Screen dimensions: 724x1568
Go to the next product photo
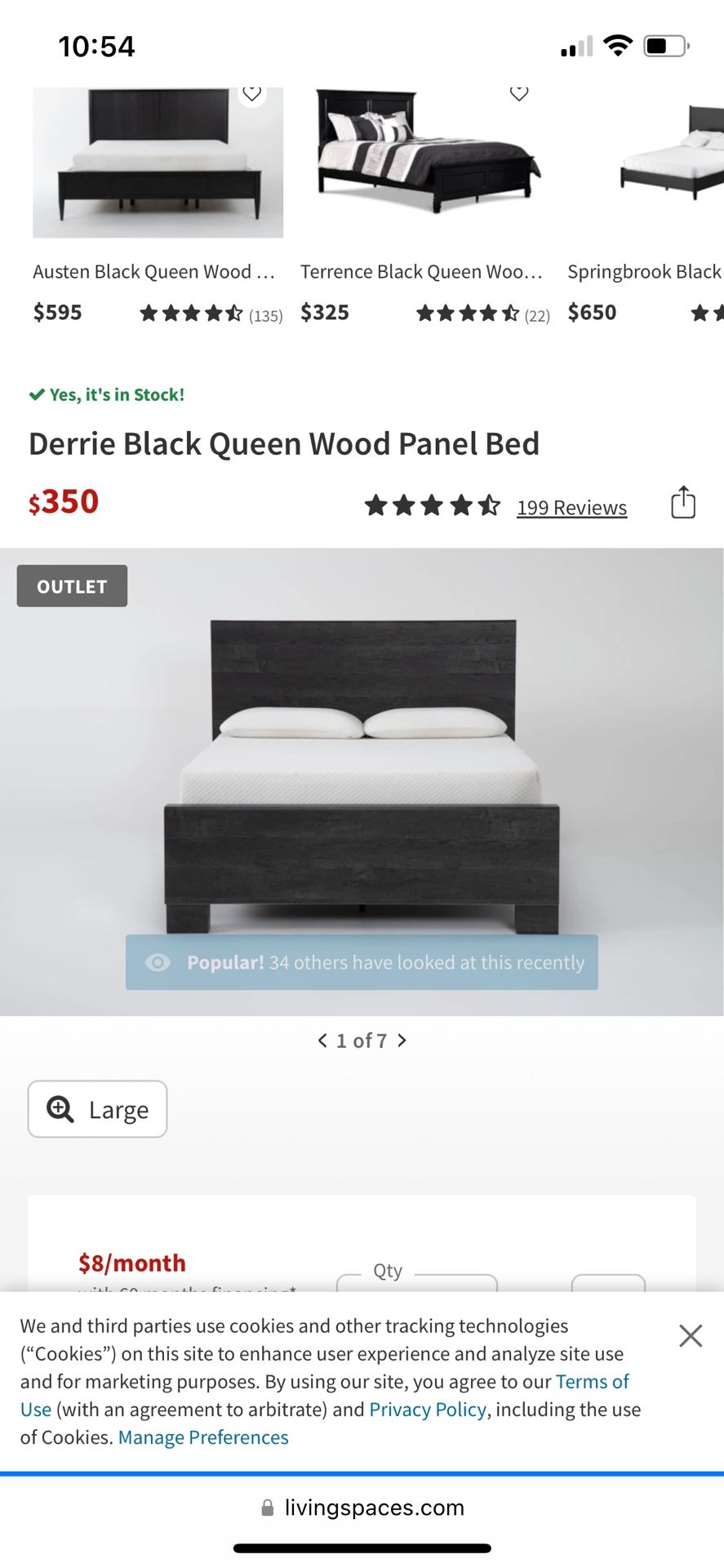click(x=402, y=1040)
